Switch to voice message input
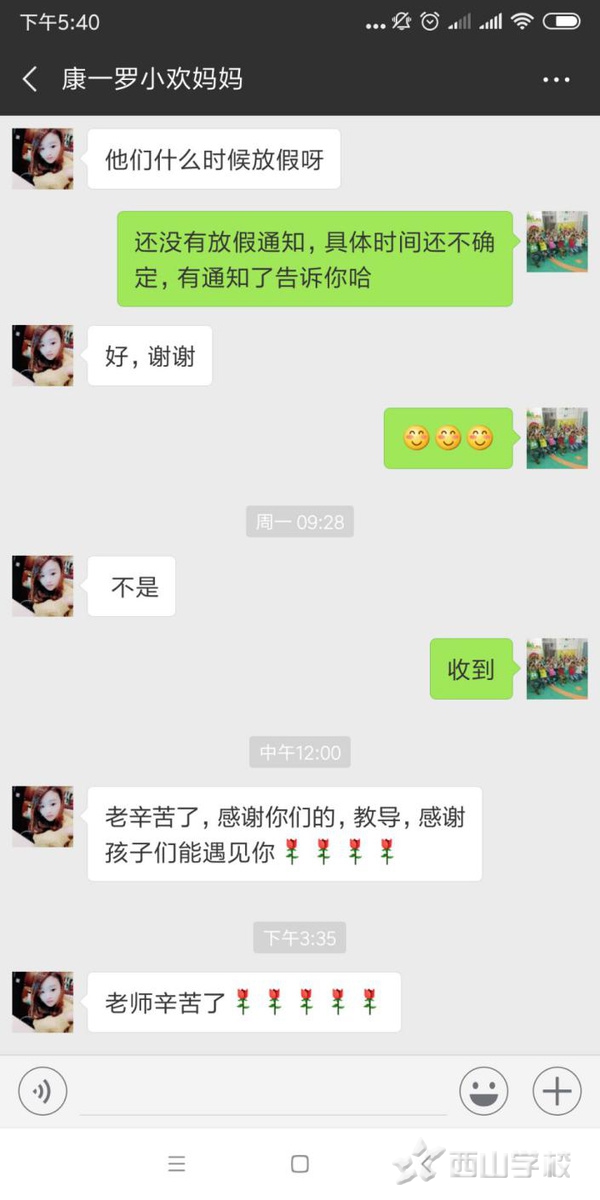Screen dimensions: 600x1200 point(43,1090)
